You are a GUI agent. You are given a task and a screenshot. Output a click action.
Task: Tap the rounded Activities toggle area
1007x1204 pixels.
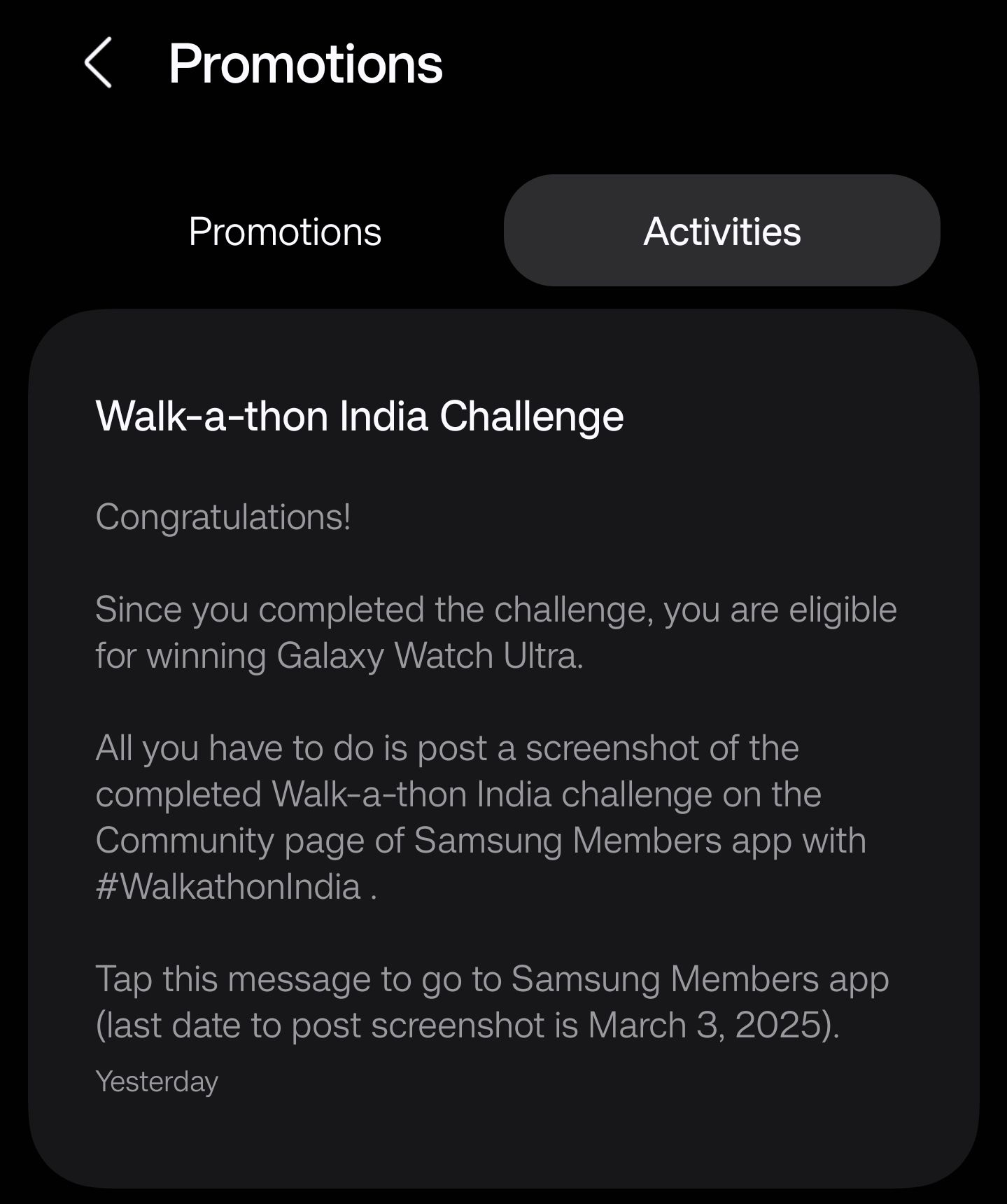(723, 232)
